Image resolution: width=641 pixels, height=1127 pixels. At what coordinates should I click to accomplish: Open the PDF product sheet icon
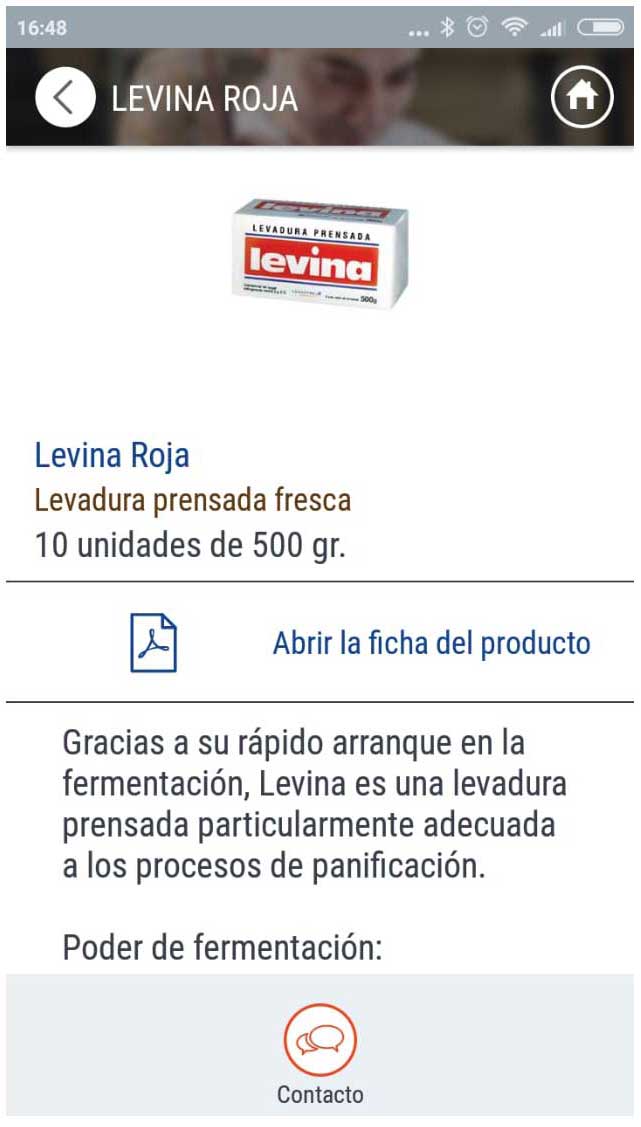[x=153, y=643]
